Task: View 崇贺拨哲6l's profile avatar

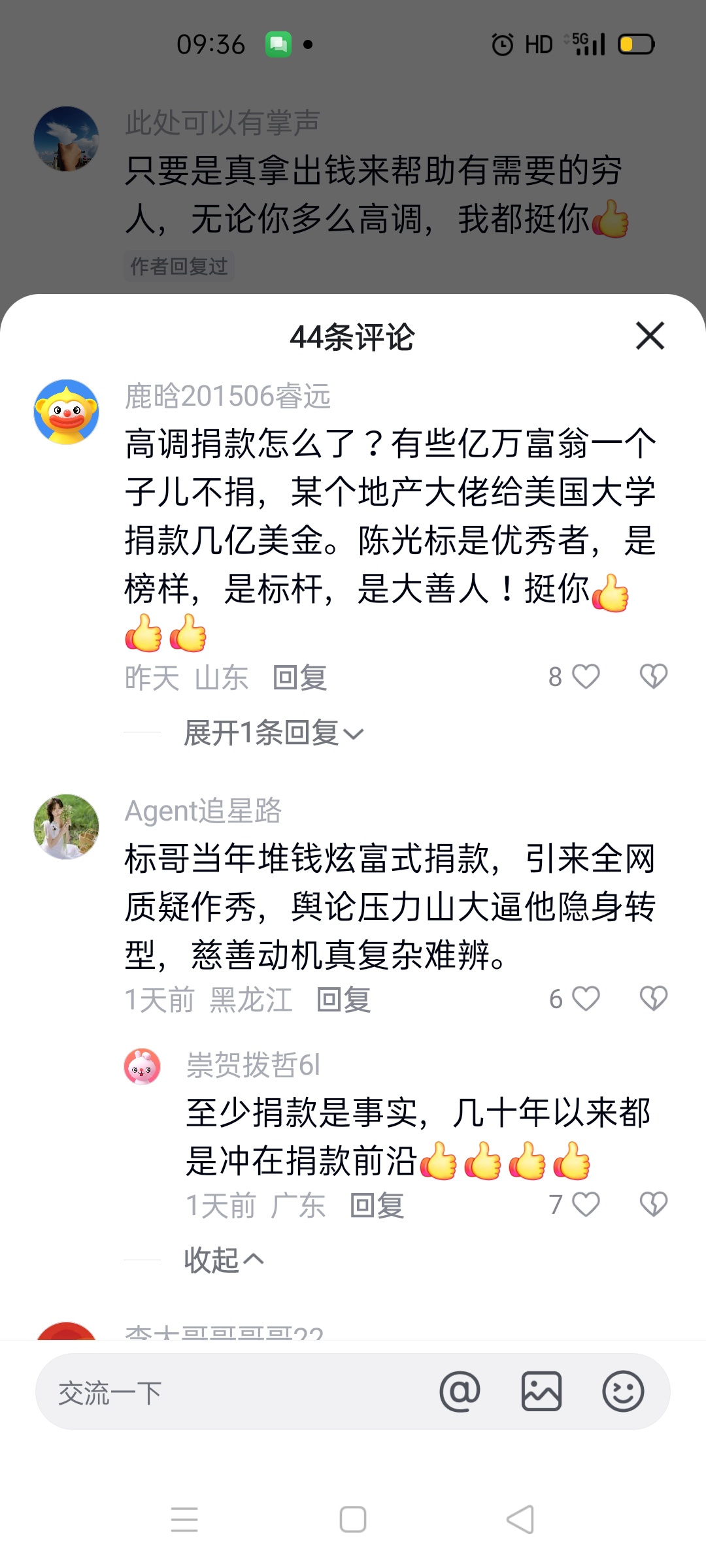Action: 143,1066
